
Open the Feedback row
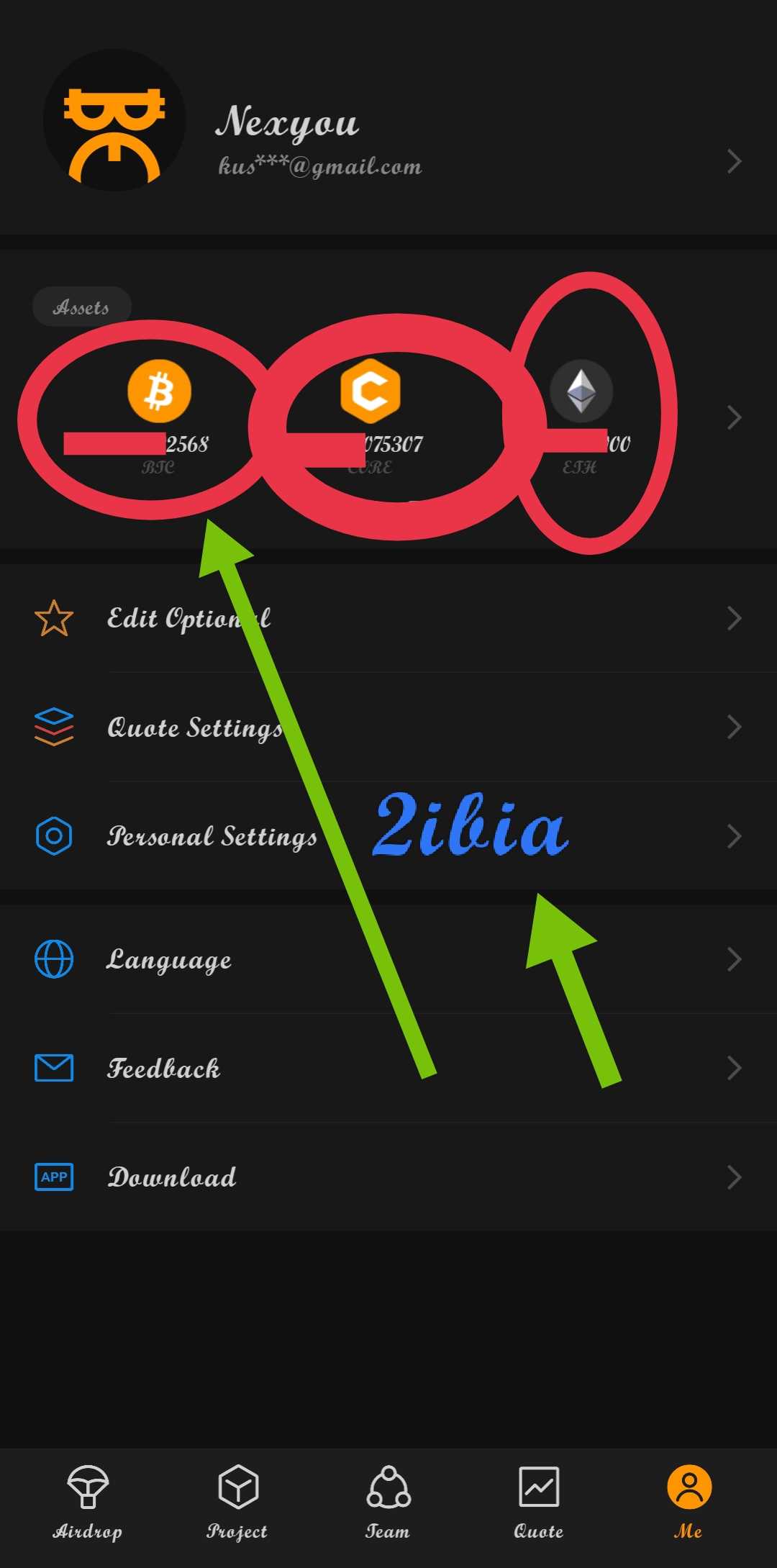point(388,1068)
